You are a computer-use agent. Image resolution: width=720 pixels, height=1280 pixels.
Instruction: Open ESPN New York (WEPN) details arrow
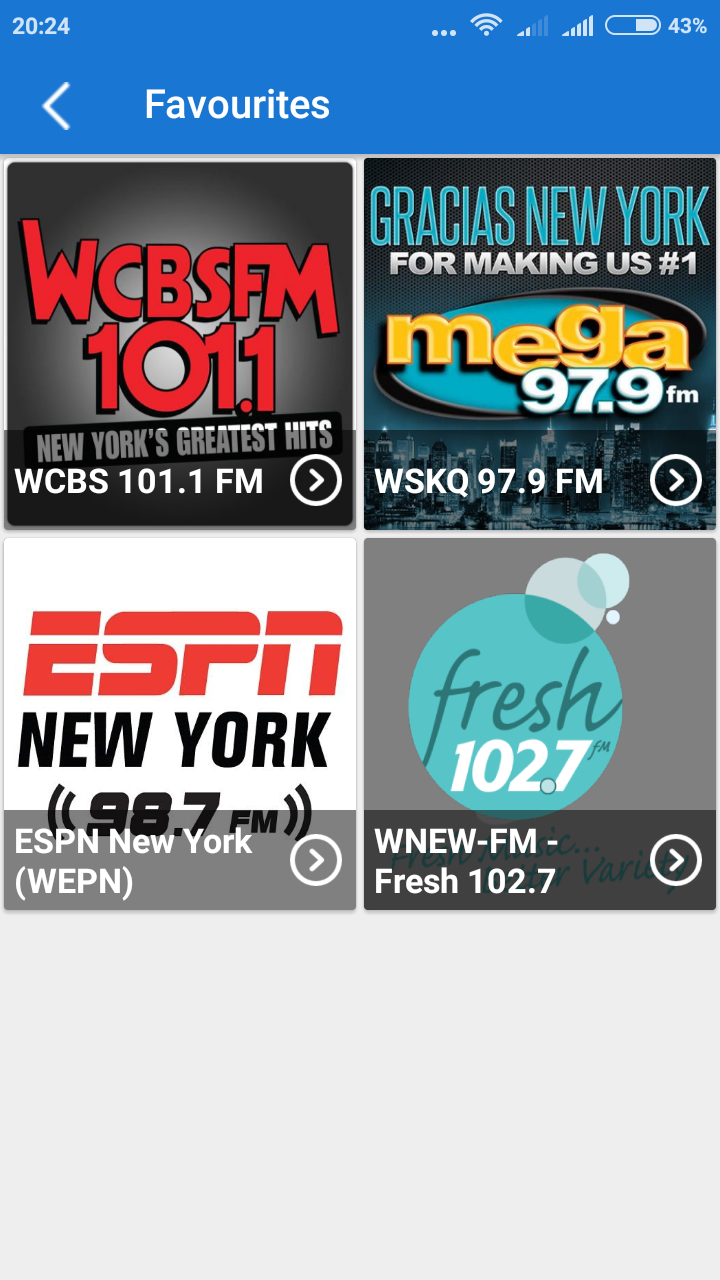click(x=315, y=860)
